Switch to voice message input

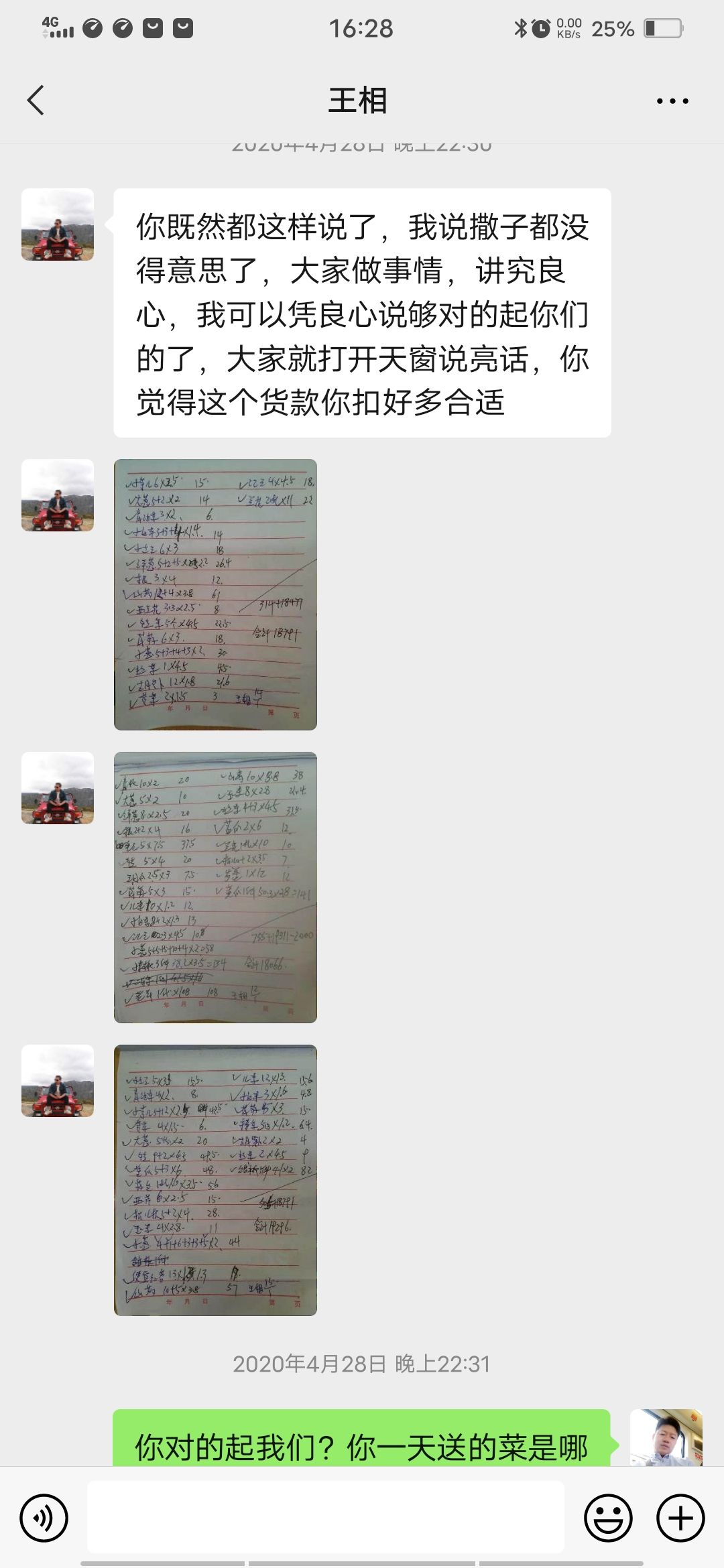pyautogui.click(x=44, y=1518)
